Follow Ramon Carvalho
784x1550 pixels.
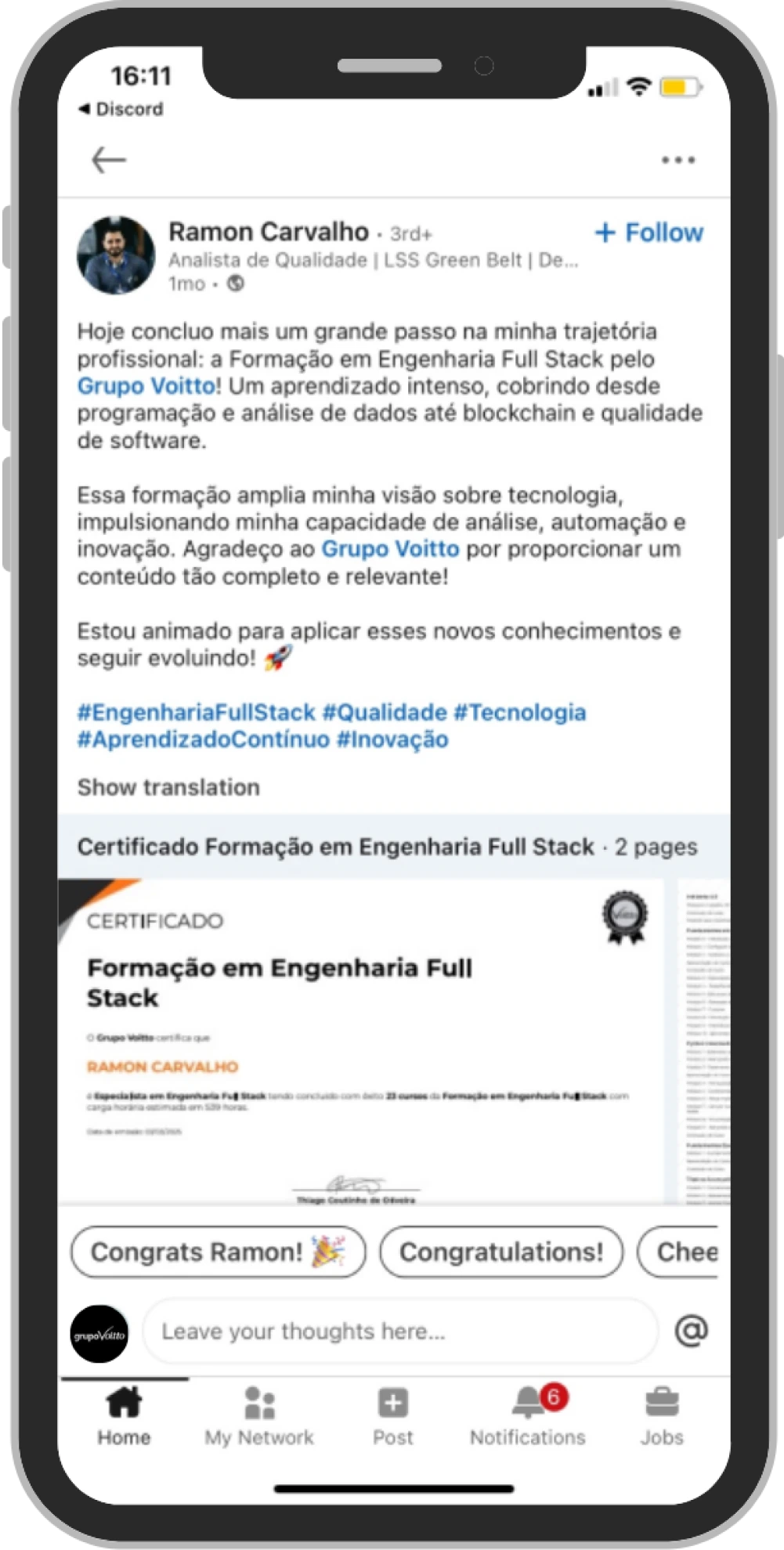(649, 233)
